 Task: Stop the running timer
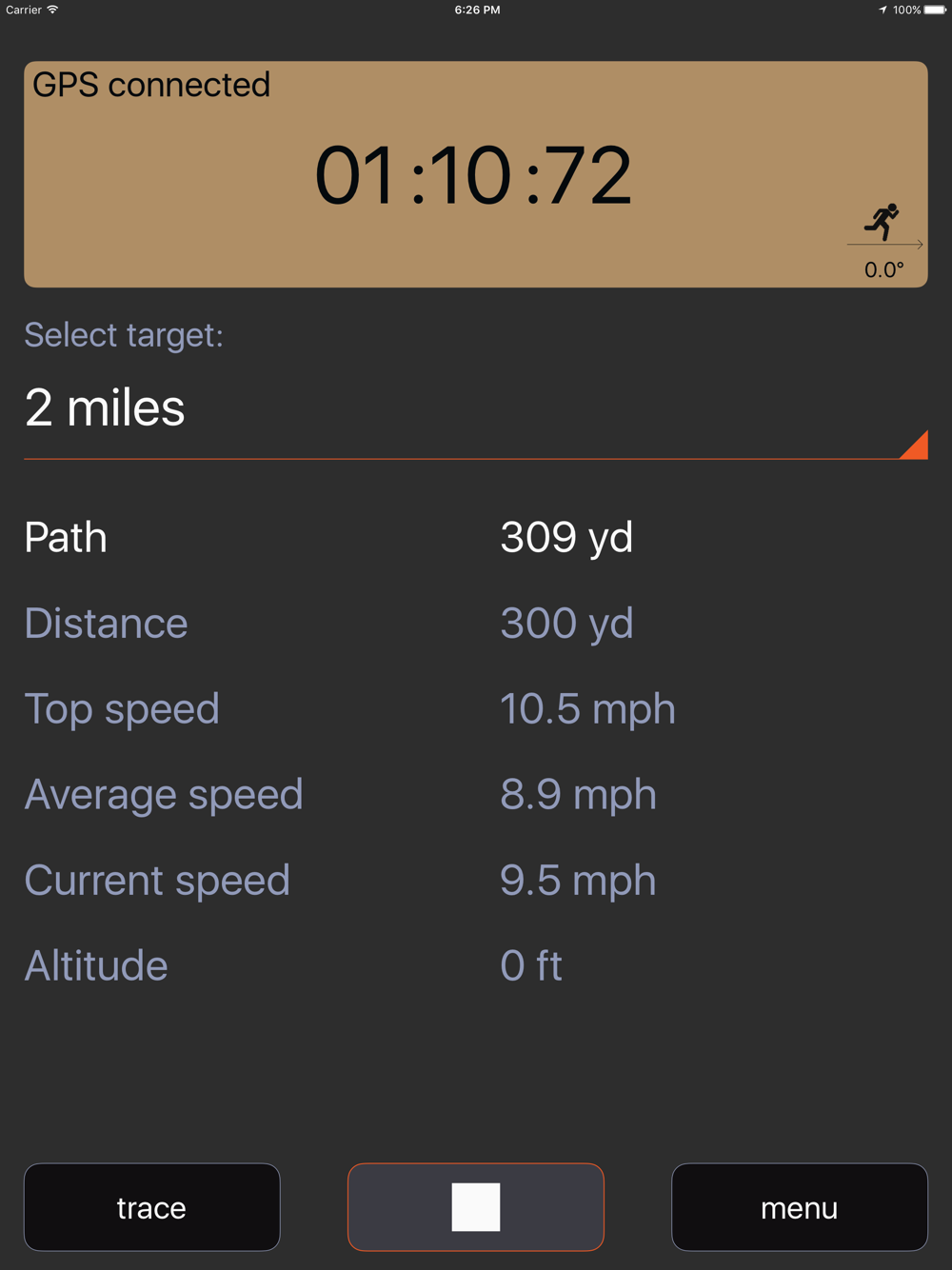[475, 1206]
